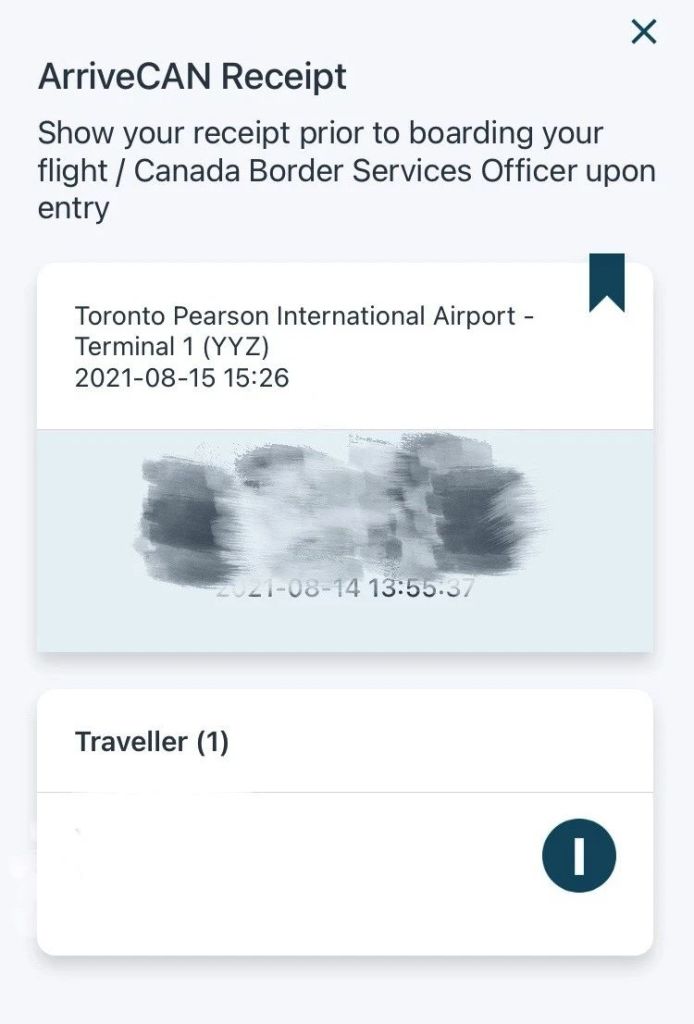This screenshot has height=1024, width=694.
Task: Close the ArriveCAN Receipt screen
Action: click(644, 32)
